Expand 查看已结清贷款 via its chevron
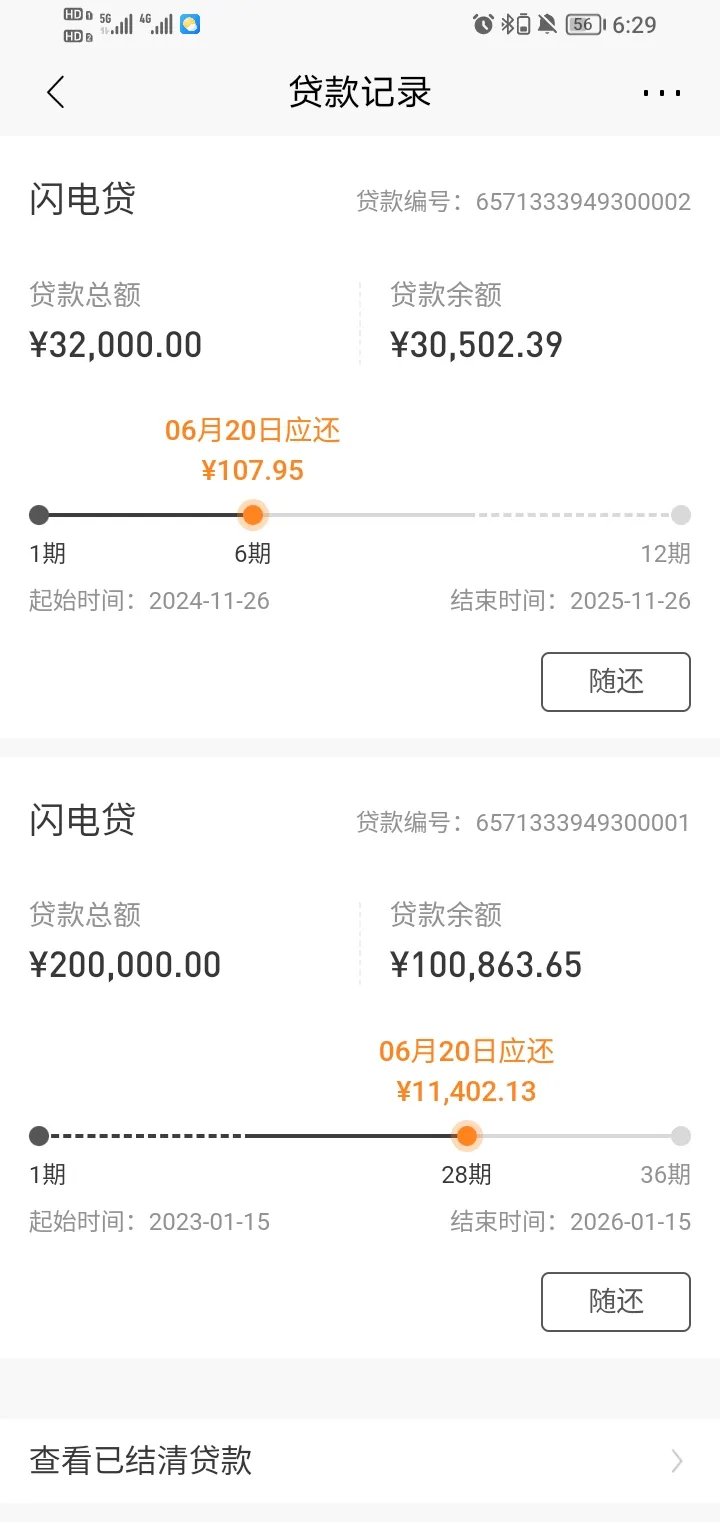 (x=676, y=1461)
